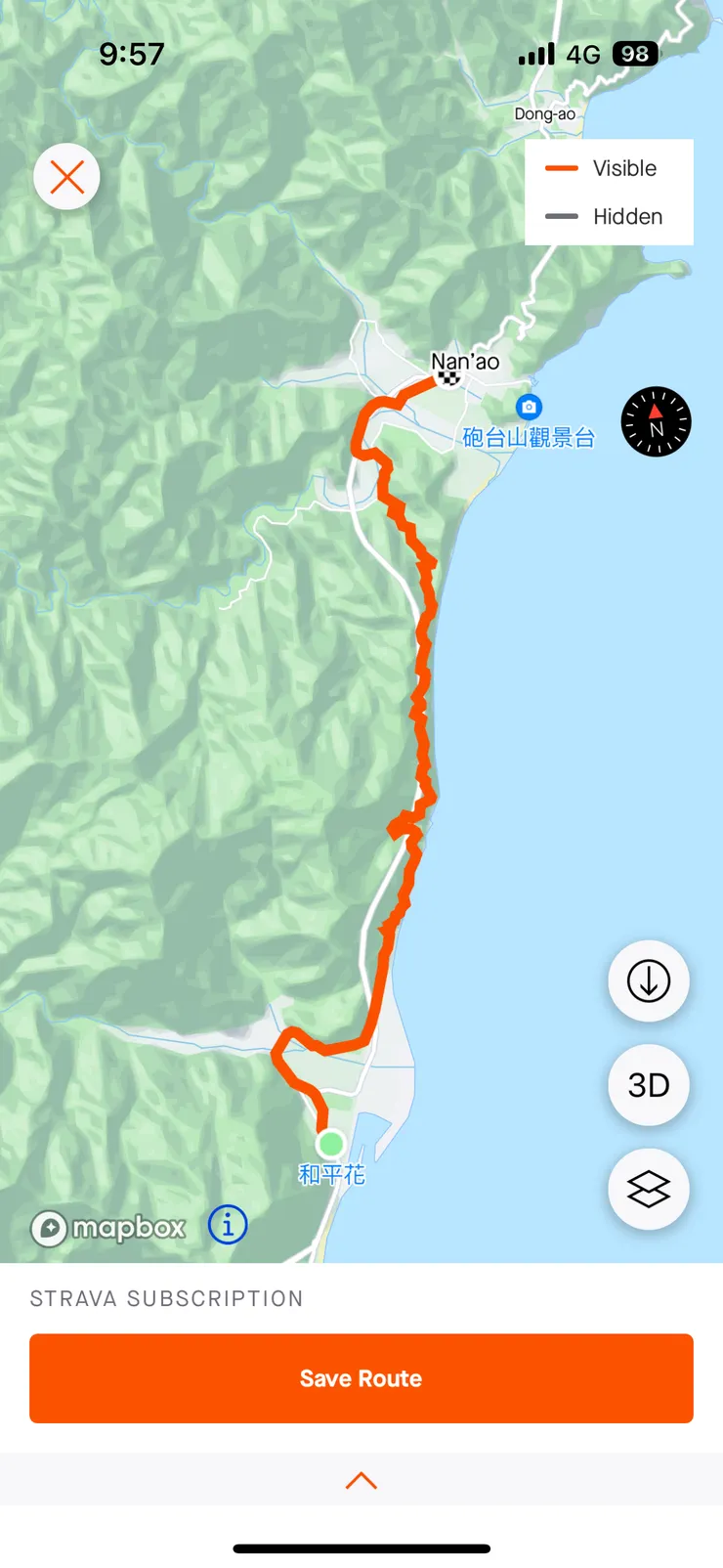The image size is (723, 1568).
Task: Tap the compass to reset north
Action: pyautogui.click(x=656, y=421)
